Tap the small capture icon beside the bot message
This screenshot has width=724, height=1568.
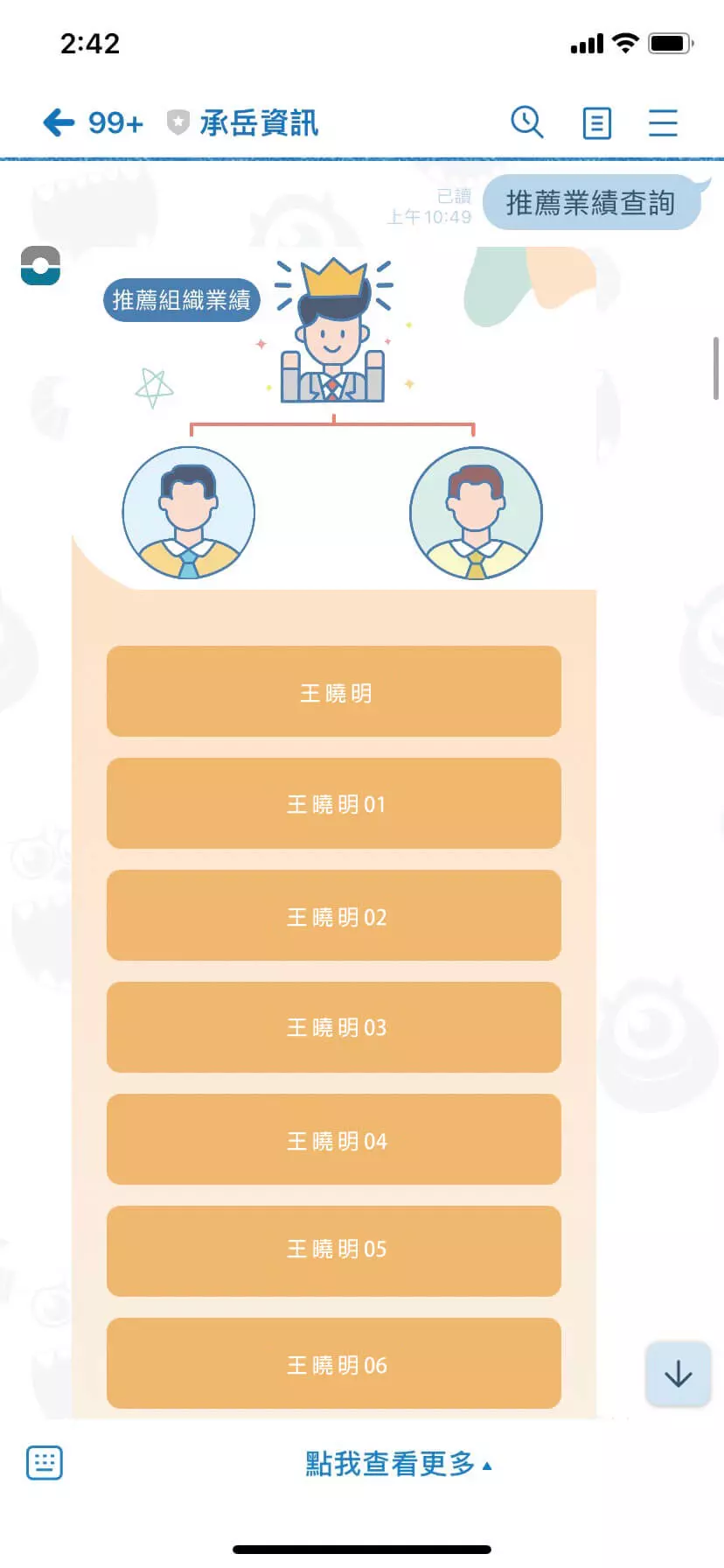tap(40, 266)
